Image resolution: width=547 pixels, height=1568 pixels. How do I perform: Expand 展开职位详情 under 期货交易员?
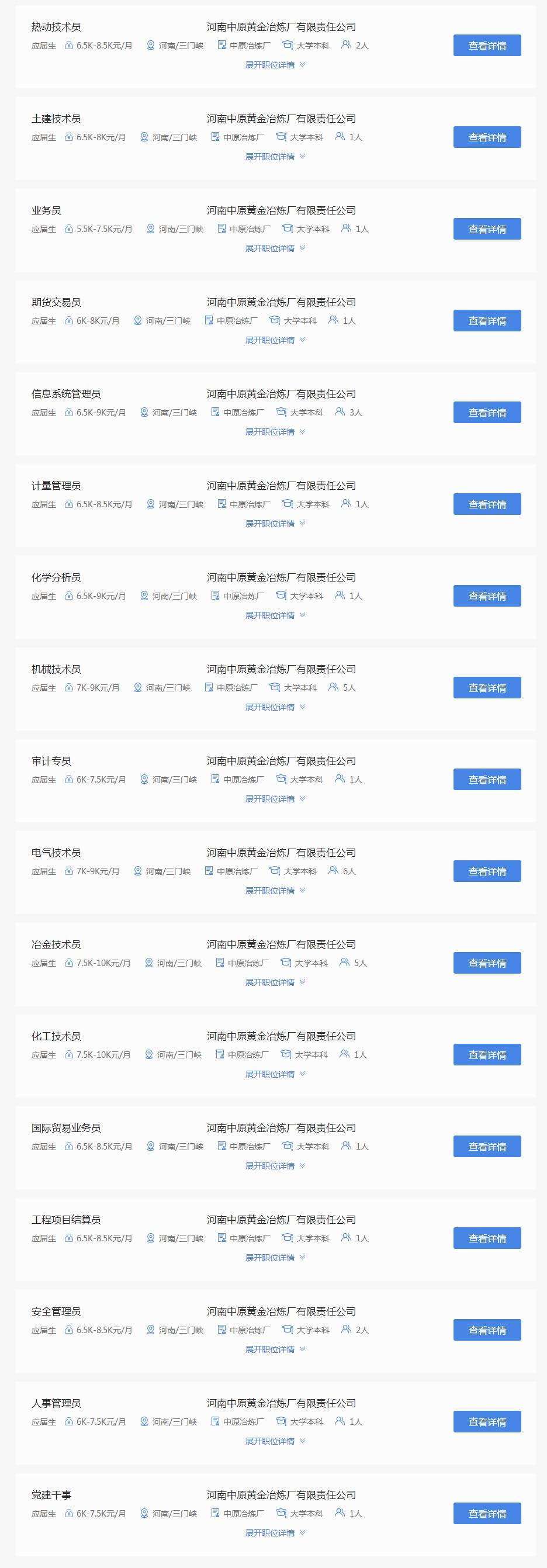click(x=275, y=340)
